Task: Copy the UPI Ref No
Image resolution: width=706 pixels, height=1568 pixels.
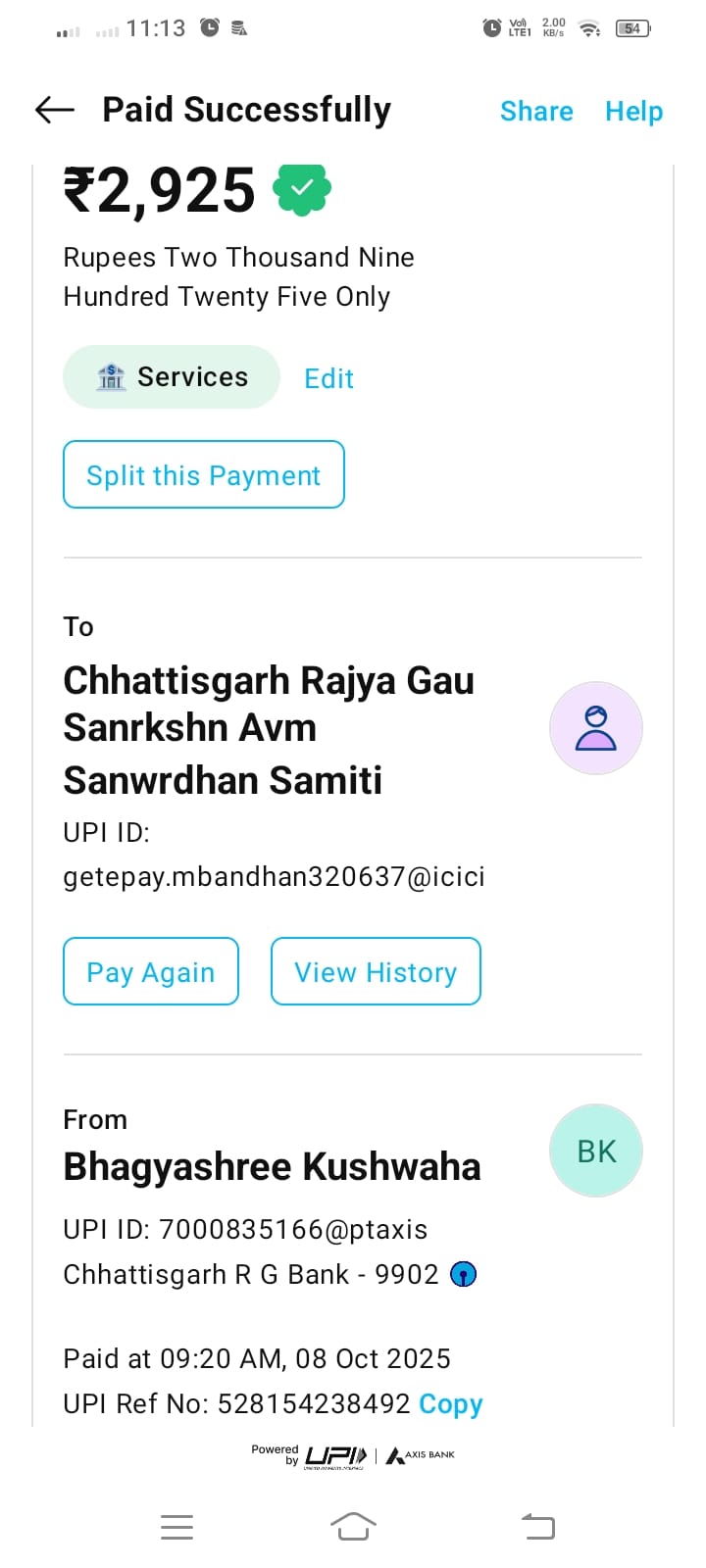Action: click(450, 1403)
